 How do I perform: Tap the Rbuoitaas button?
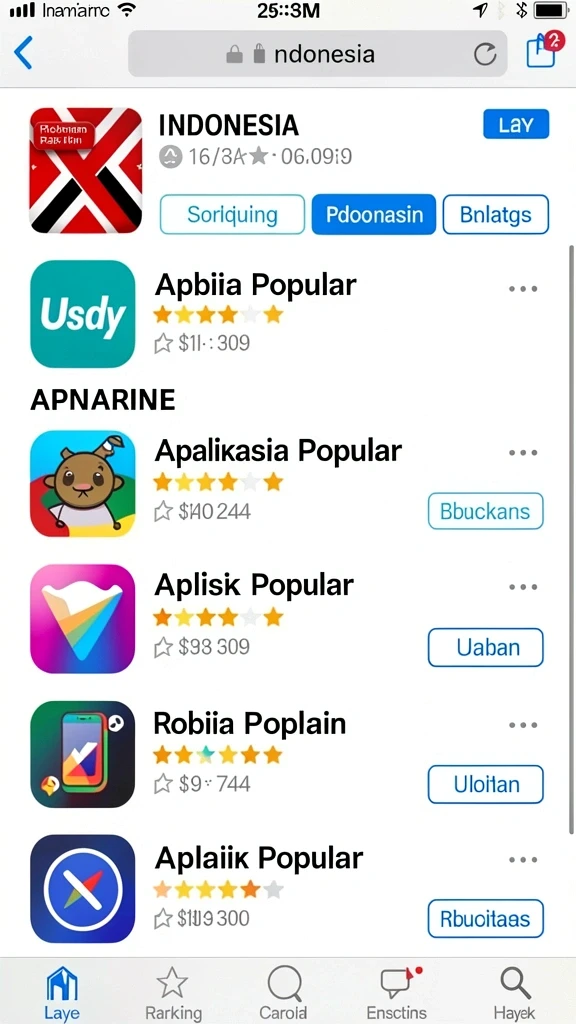pyautogui.click(x=485, y=918)
